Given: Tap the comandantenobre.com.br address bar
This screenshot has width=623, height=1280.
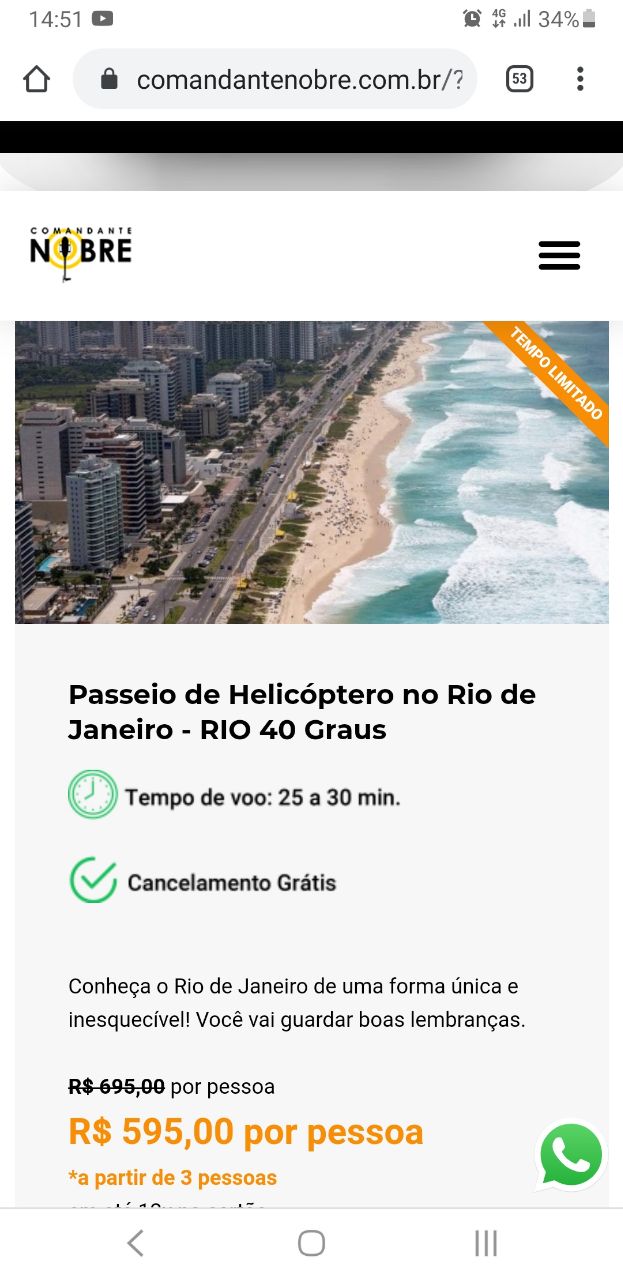Looking at the screenshot, I should pyautogui.click(x=275, y=79).
